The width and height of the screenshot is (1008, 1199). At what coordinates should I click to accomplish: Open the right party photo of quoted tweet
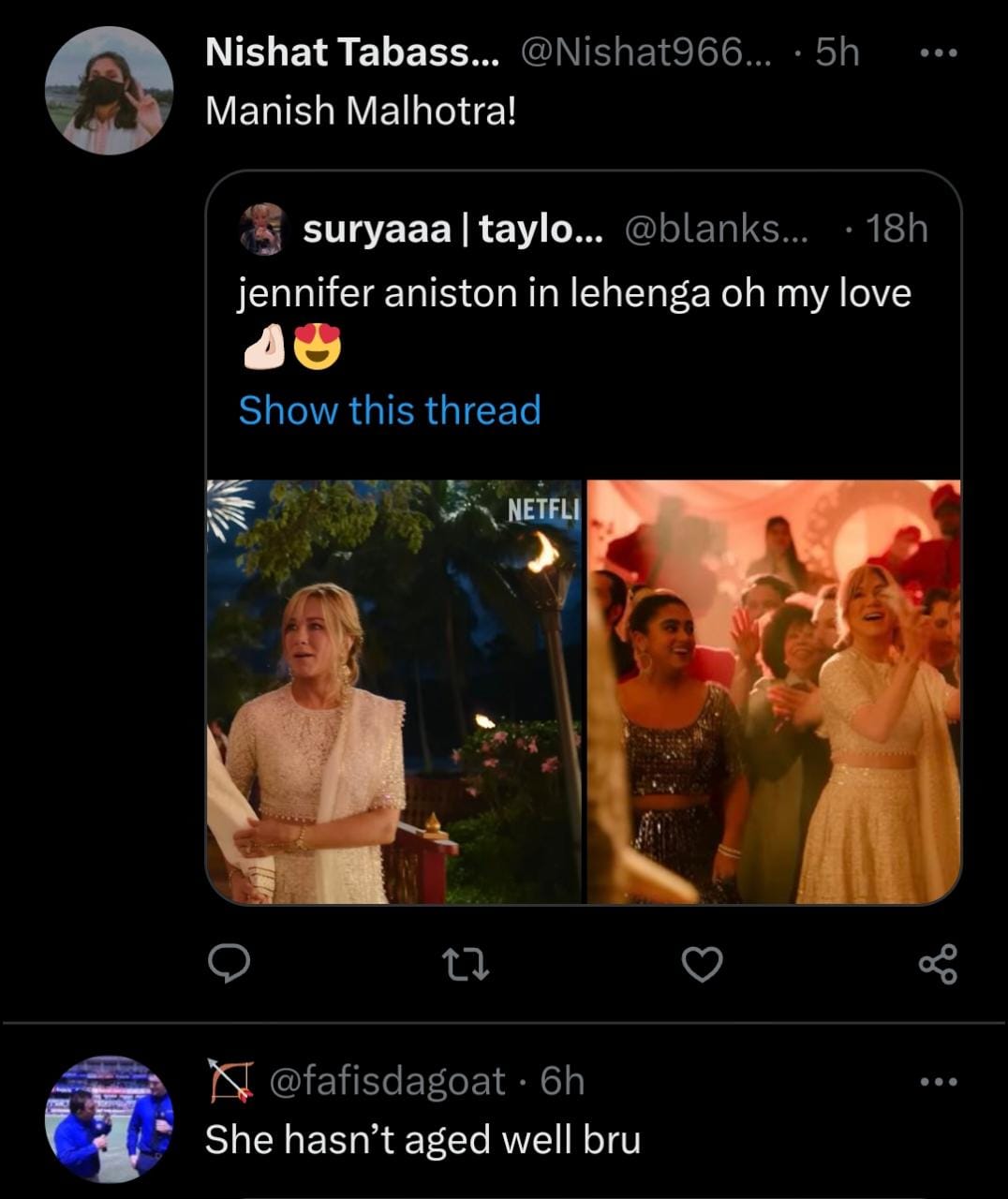click(x=774, y=691)
